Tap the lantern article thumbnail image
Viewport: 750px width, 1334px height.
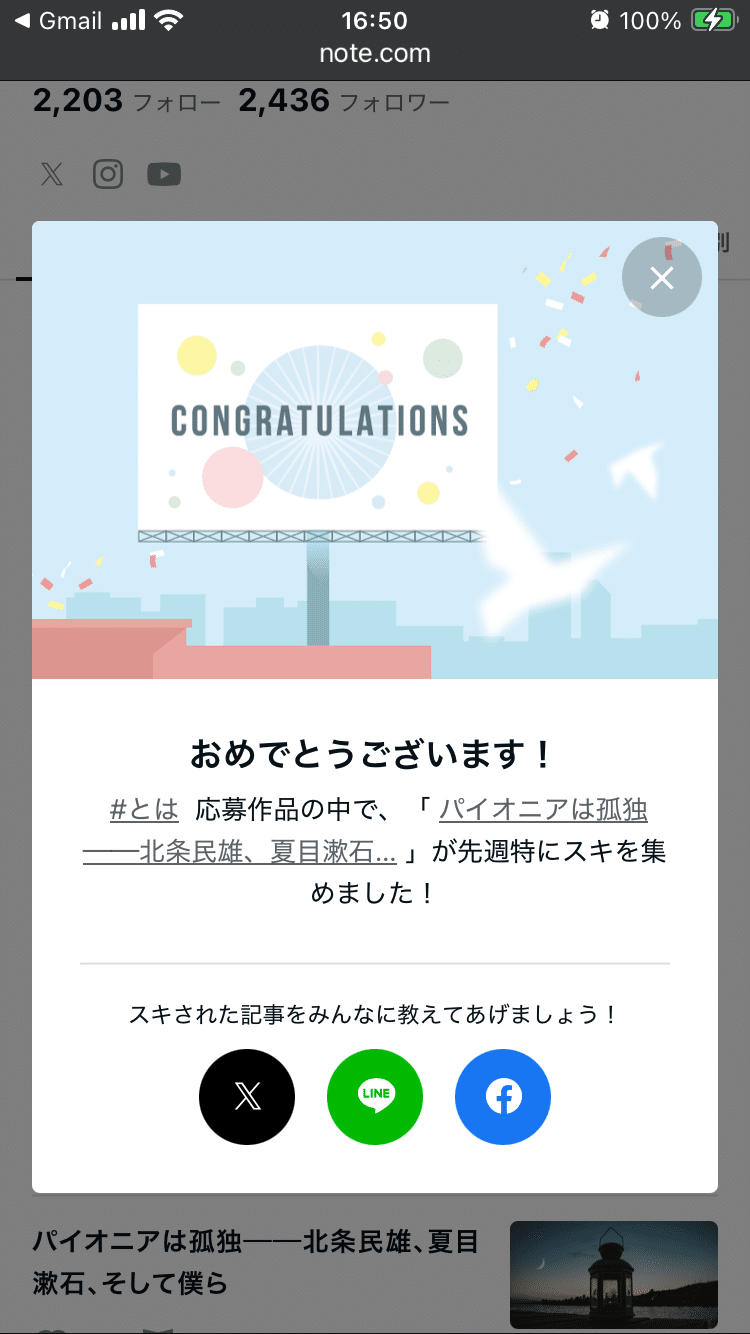[x=613, y=1275]
